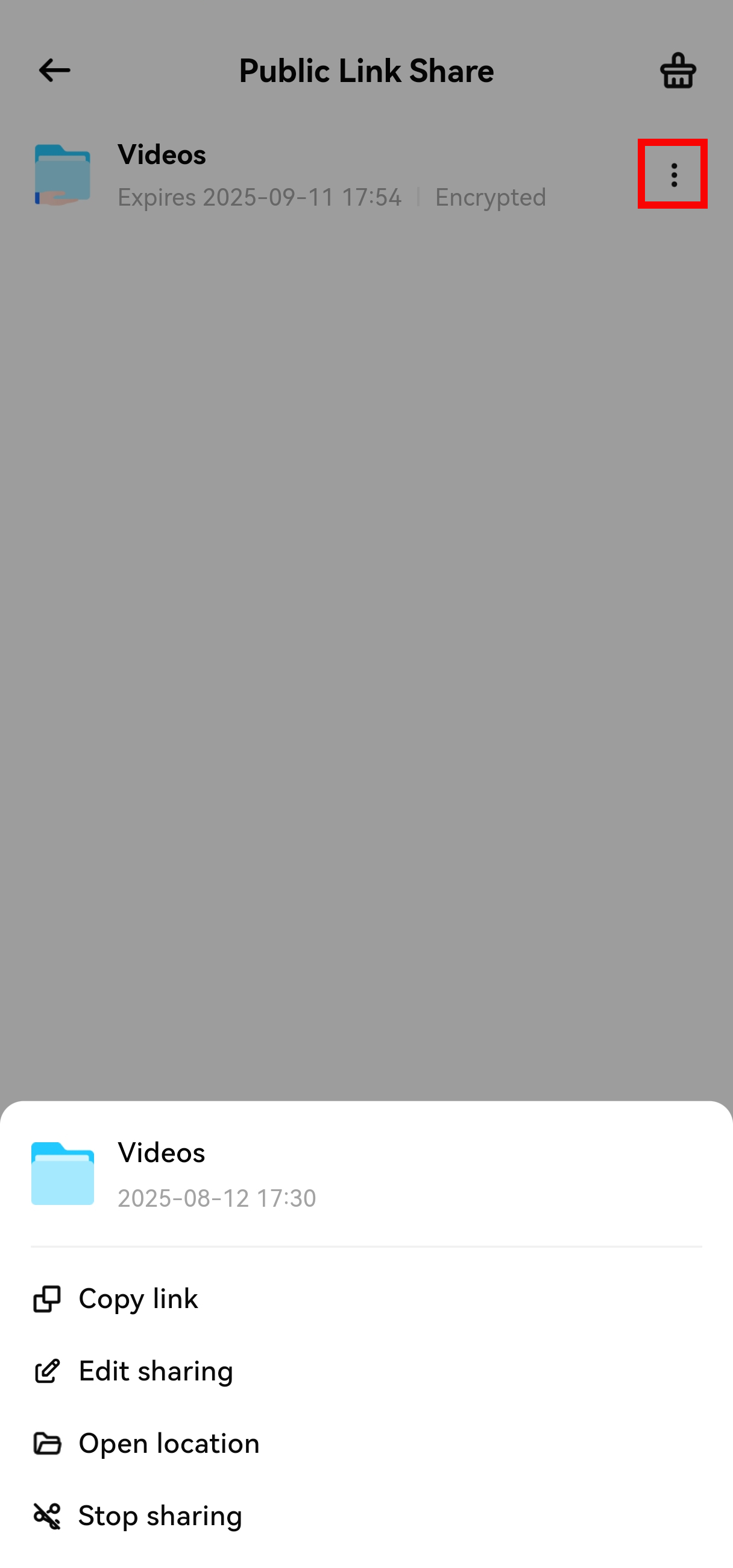733x1568 pixels.
Task: Select Edit sharing option
Action: tap(155, 1371)
